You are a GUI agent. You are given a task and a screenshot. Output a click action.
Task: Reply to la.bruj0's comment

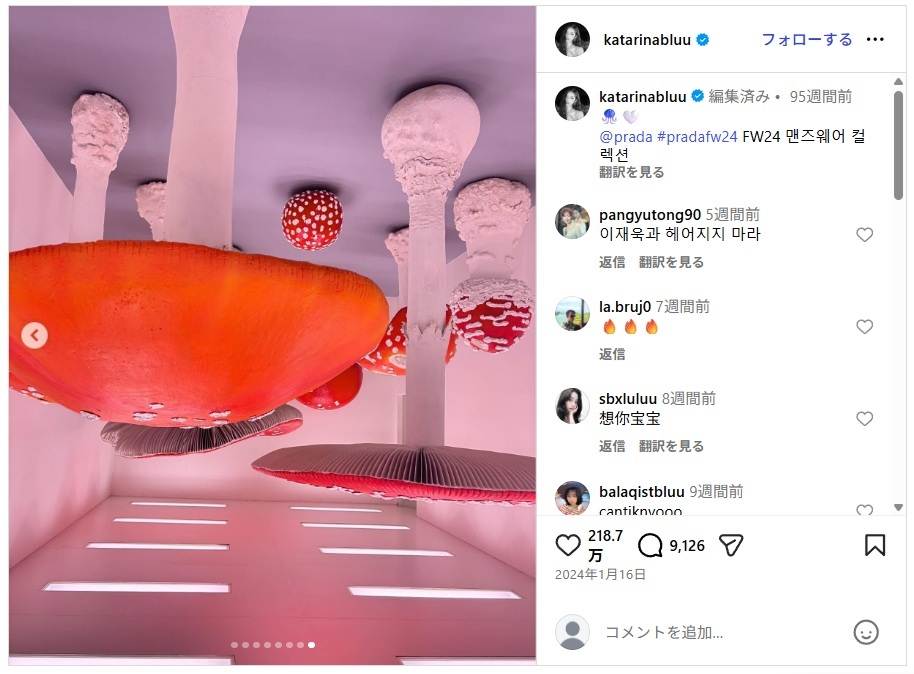pyautogui.click(x=612, y=354)
